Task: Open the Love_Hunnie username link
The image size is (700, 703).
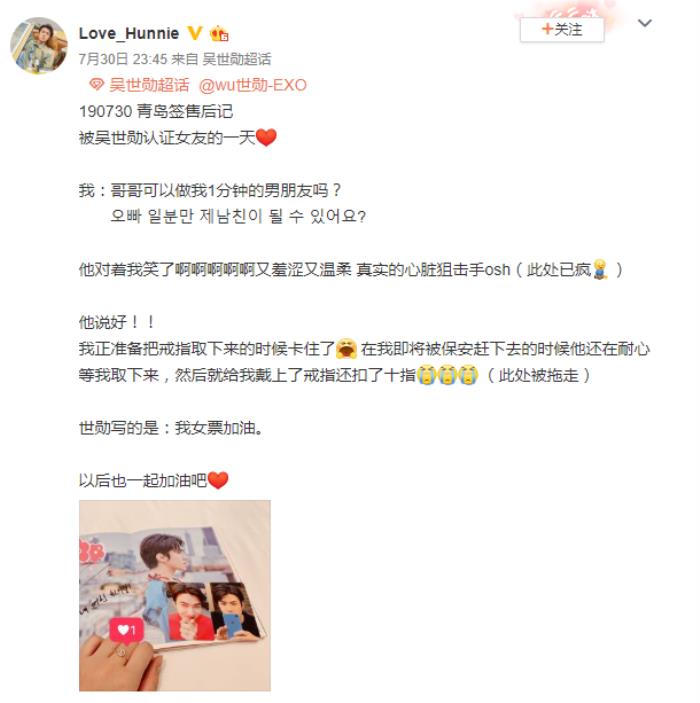Action: pos(129,33)
